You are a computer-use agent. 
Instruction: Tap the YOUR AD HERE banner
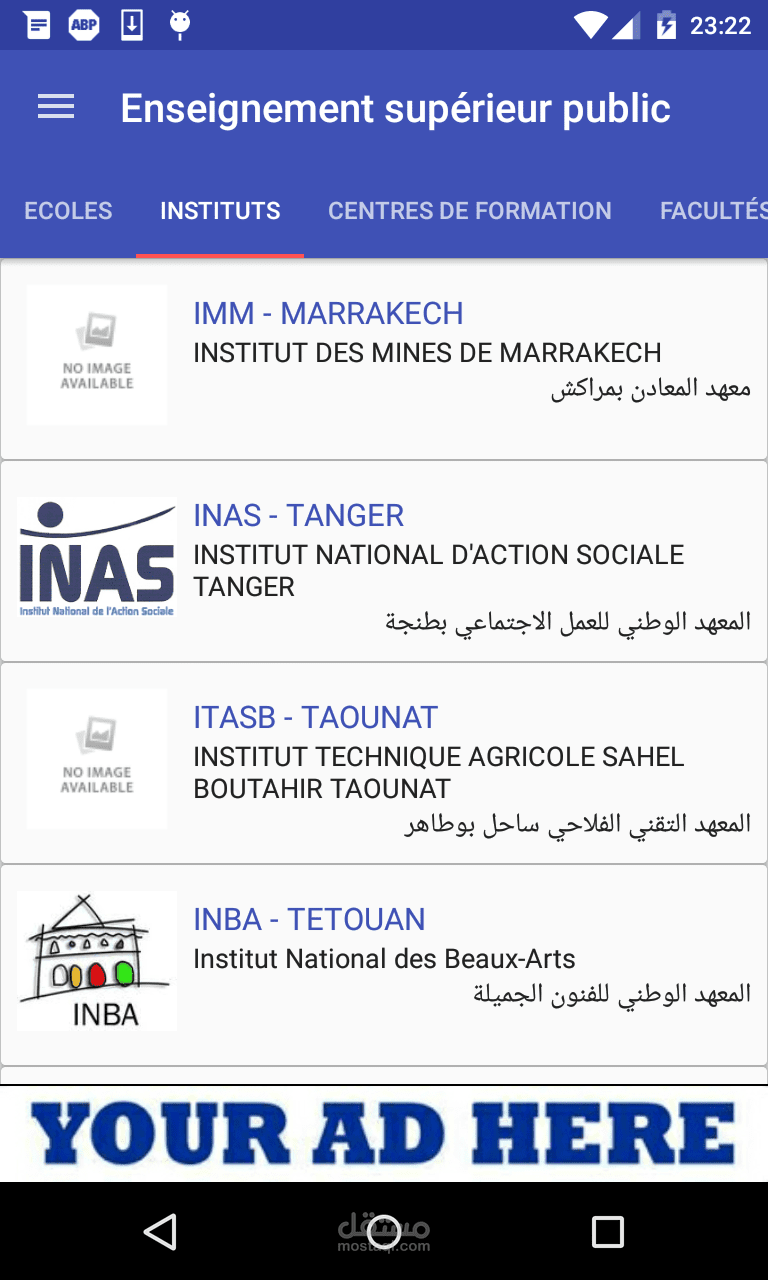point(384,1133)
